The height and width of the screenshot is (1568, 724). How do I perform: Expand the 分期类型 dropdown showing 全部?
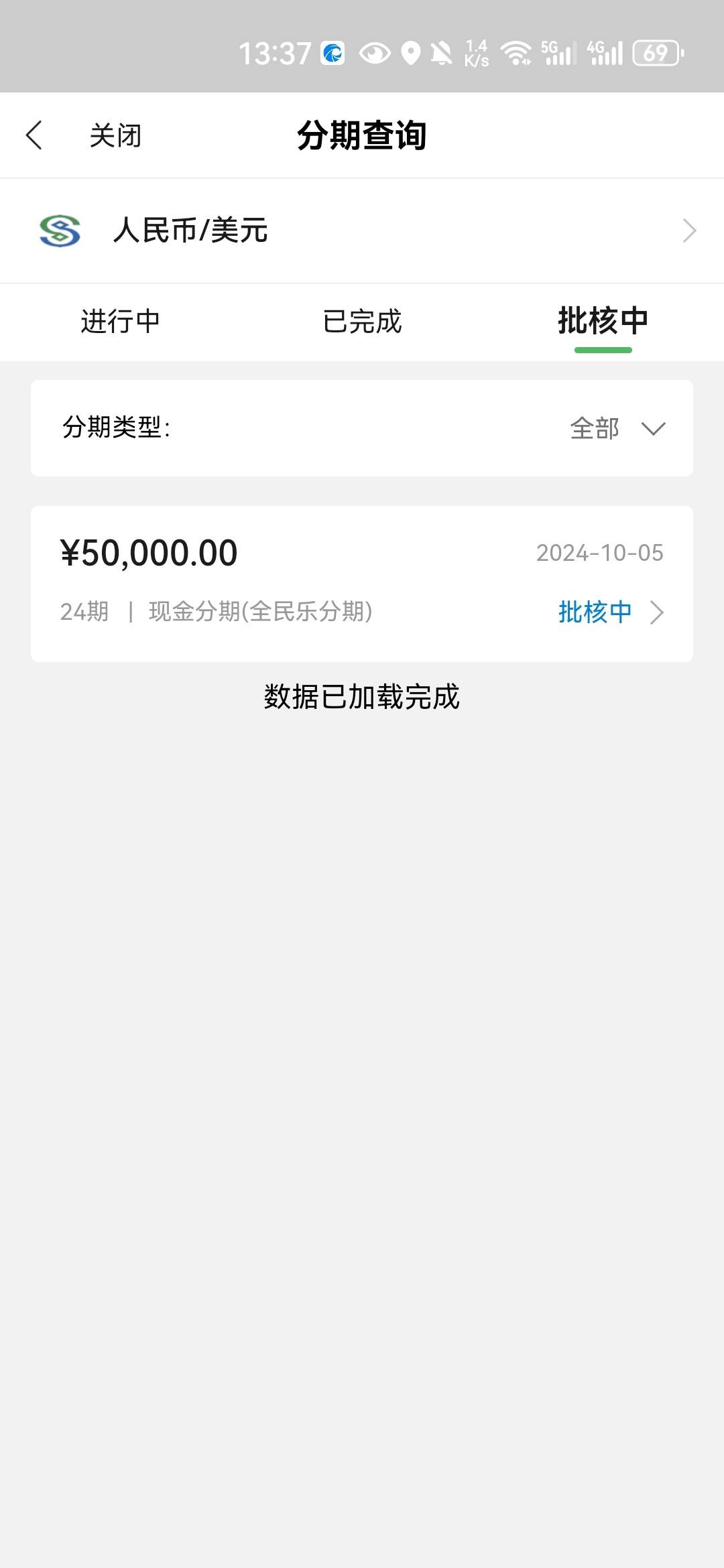click(x=617, y=428)
